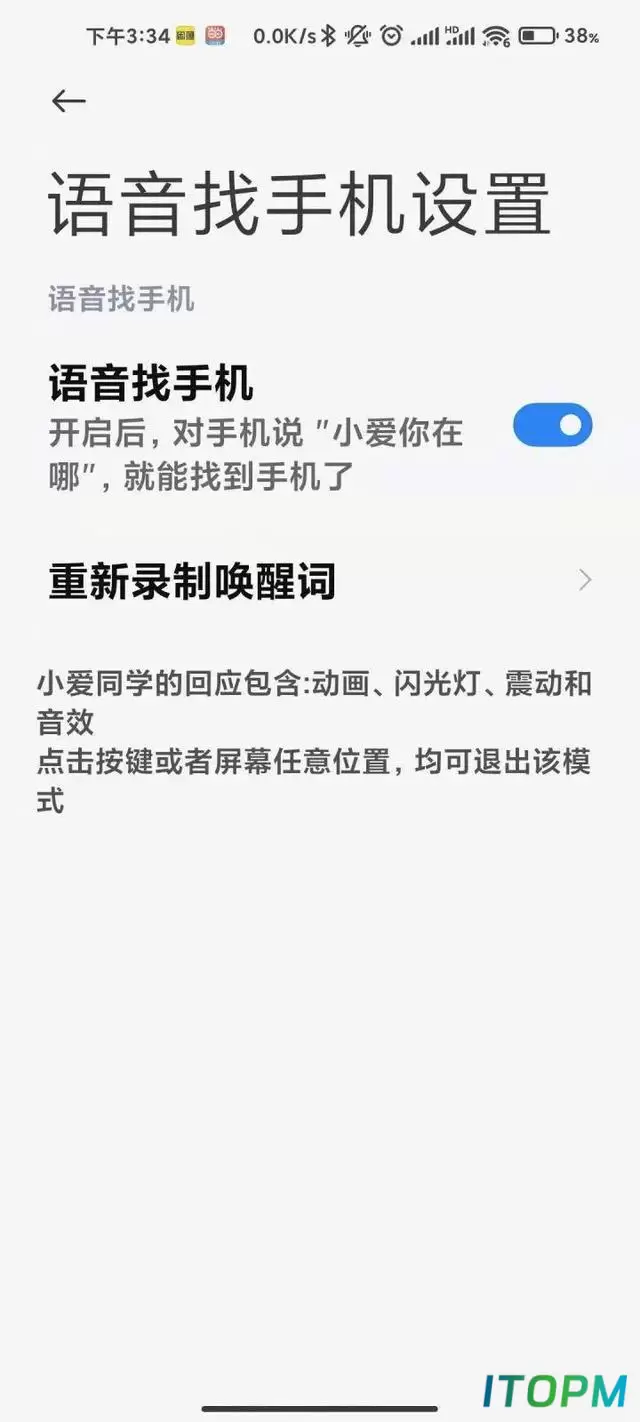
Task: Open 重新录制唤醒词
Action: [x=320, y=581]
